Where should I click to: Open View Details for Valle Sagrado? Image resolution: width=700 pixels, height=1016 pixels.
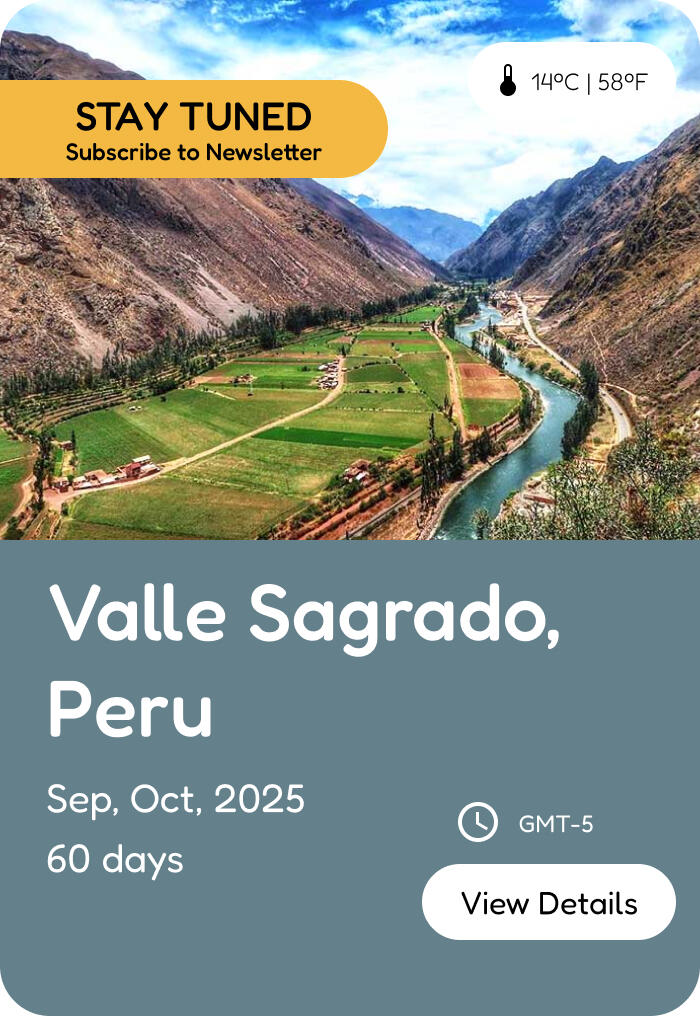pos(548,903)
